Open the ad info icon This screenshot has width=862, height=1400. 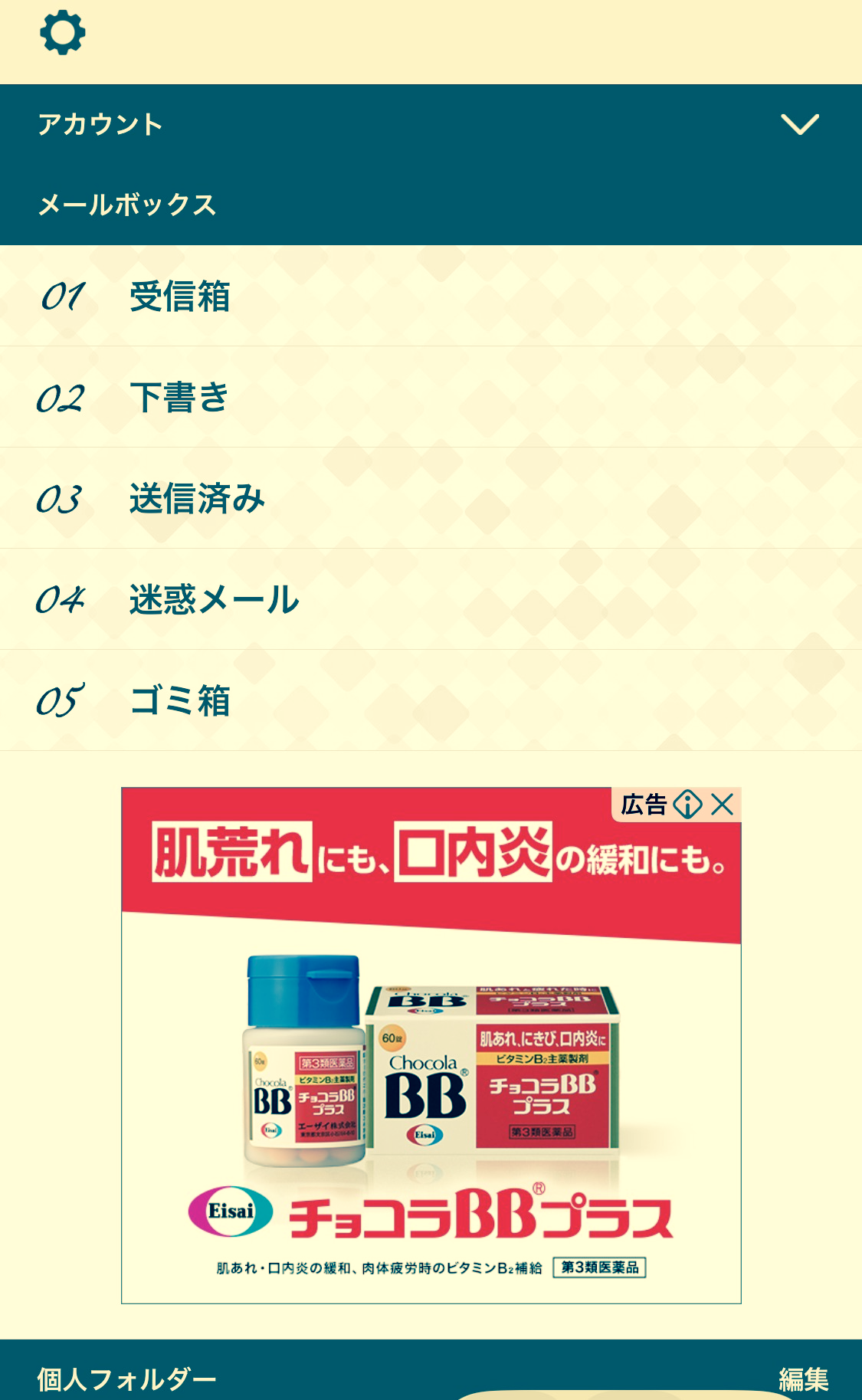tap(687, 805)
